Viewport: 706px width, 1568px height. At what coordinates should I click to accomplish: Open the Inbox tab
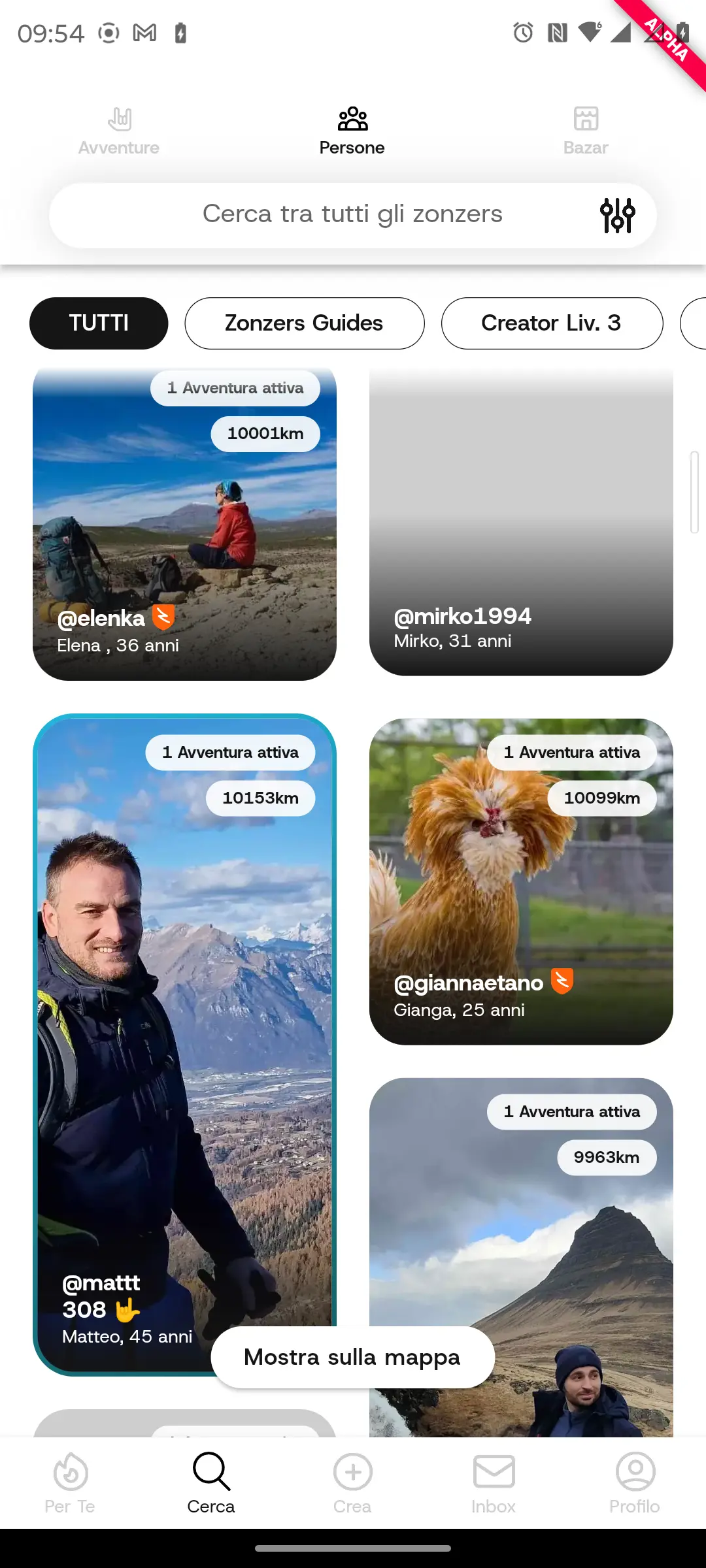click(494, 1483)
